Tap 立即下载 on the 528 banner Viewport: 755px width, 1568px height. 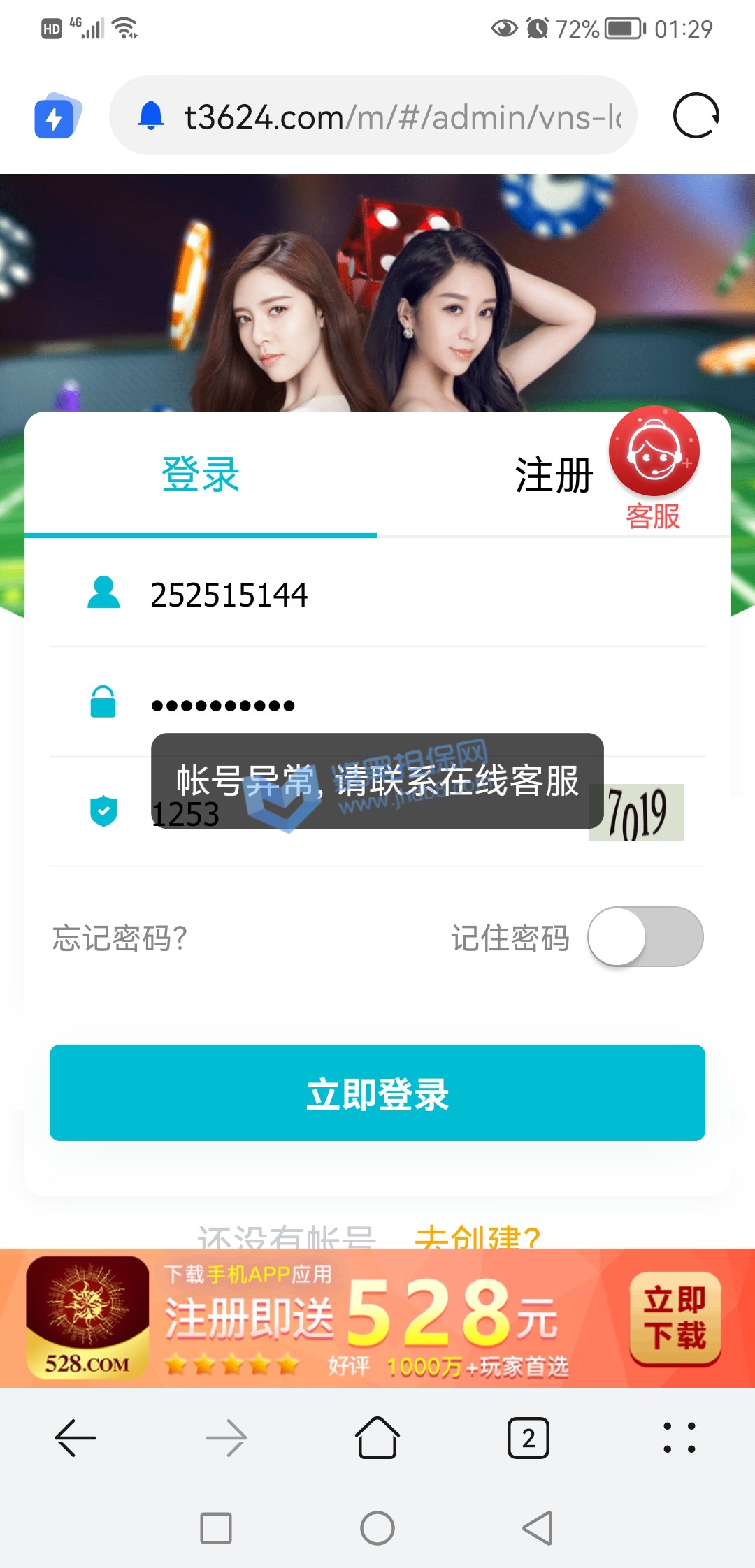click(675, 1318)
